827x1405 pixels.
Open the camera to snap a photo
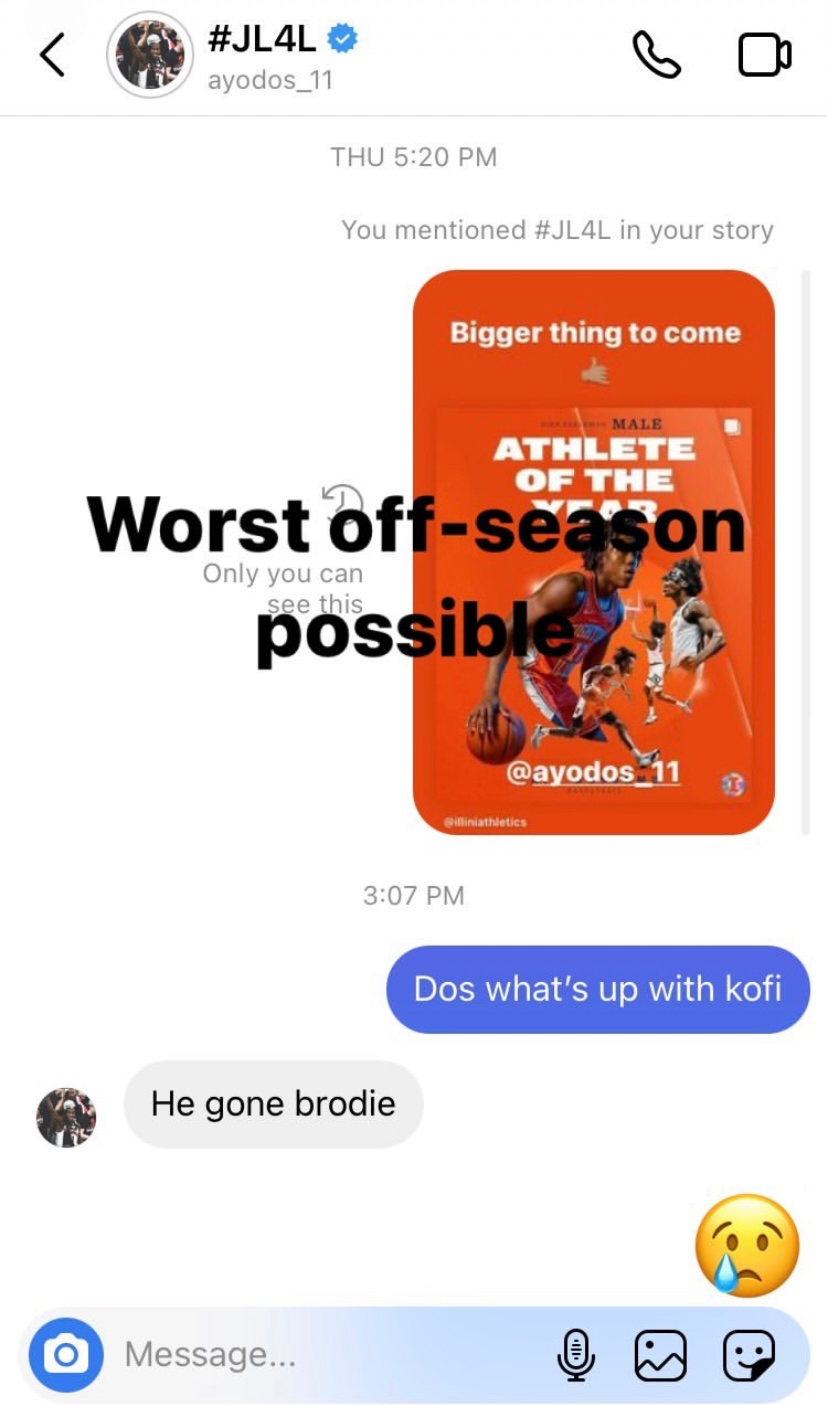click(x=64, y=1356)
